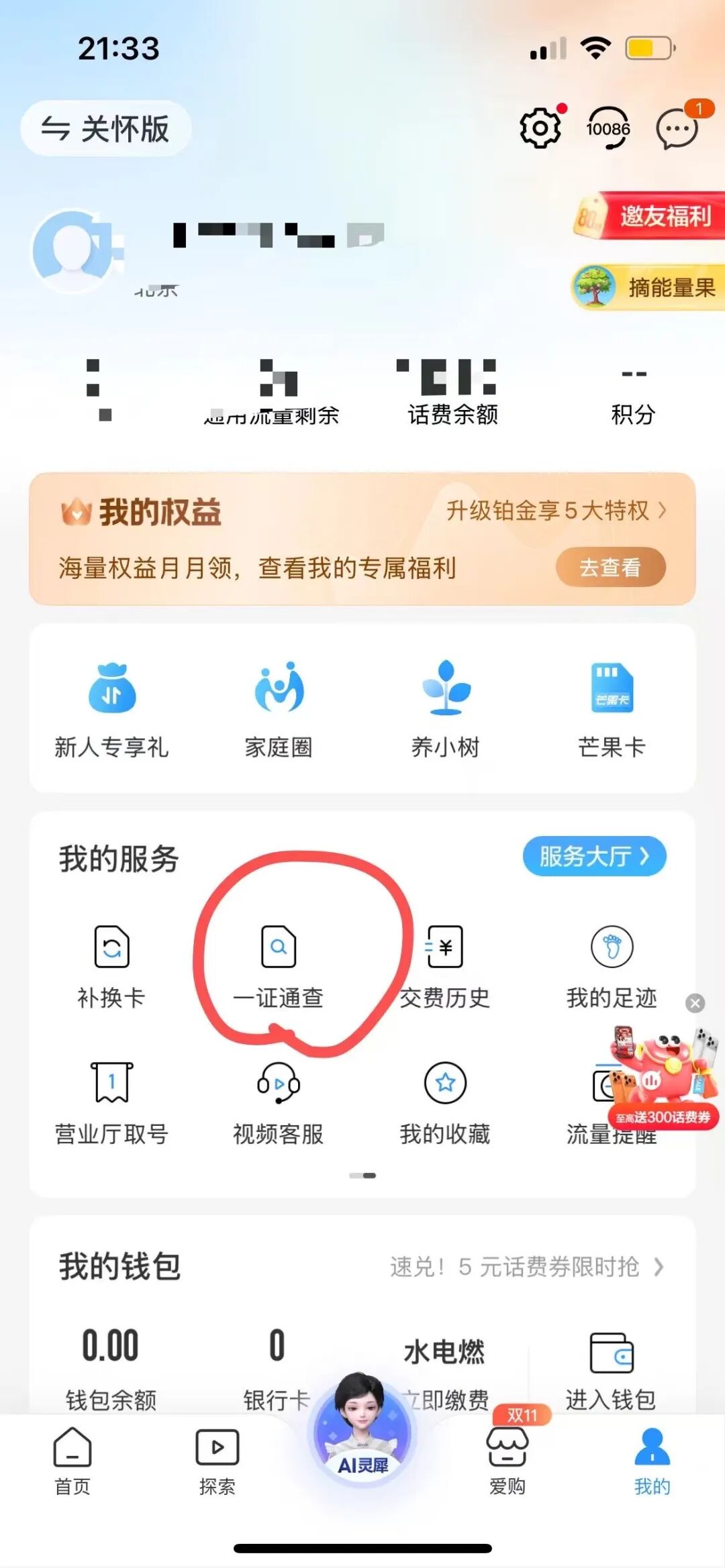Image resolution: width=725 pixels, height=1568 pixels.
Task: View 交费历史
Action: pos(445,966)
